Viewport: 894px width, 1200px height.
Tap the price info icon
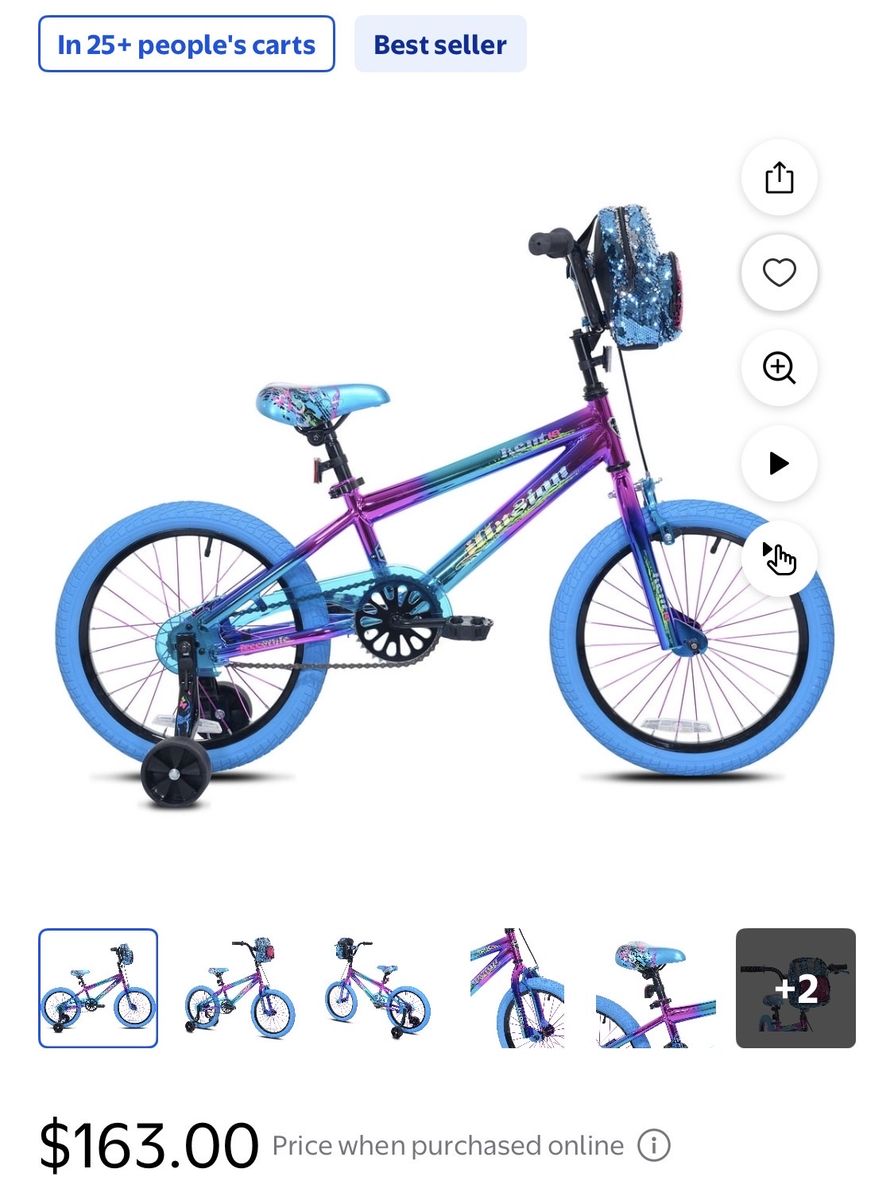coord(653,1145)
